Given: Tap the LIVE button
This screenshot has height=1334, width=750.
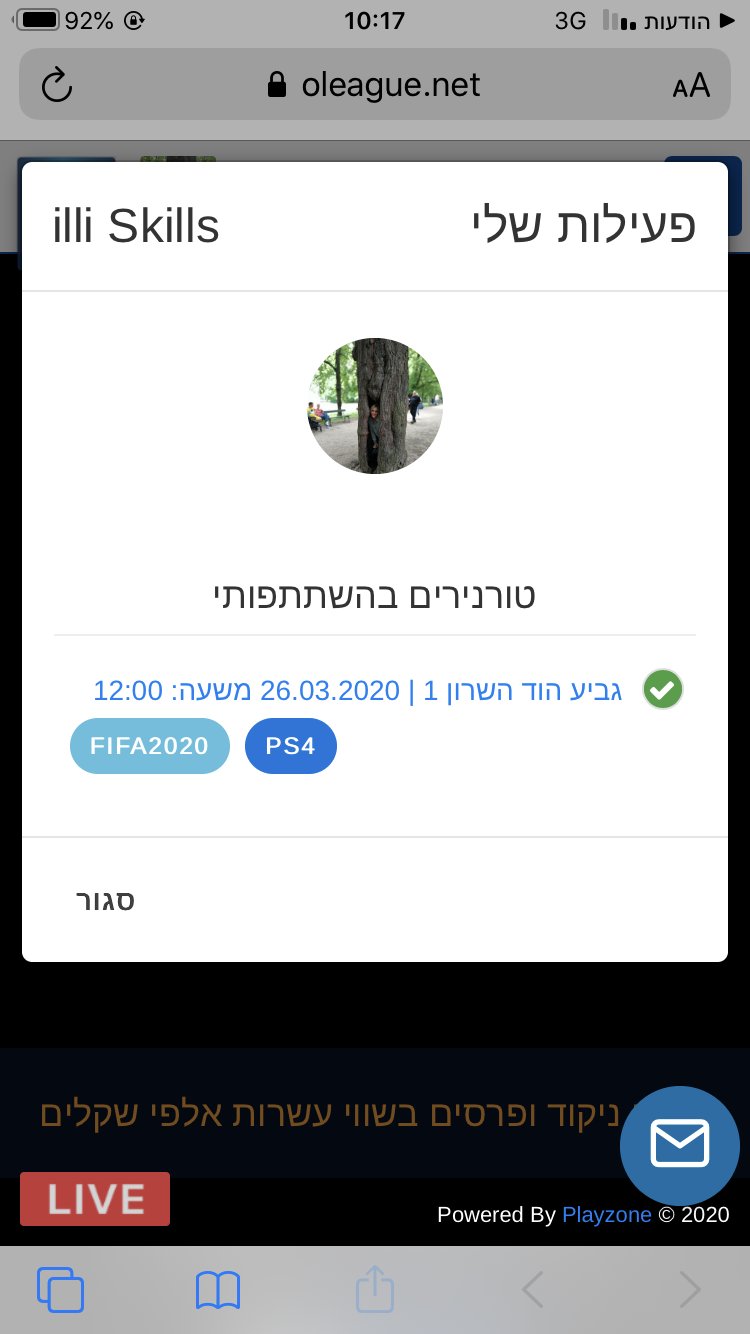Looking at the screenshot, I should 95,1199.
